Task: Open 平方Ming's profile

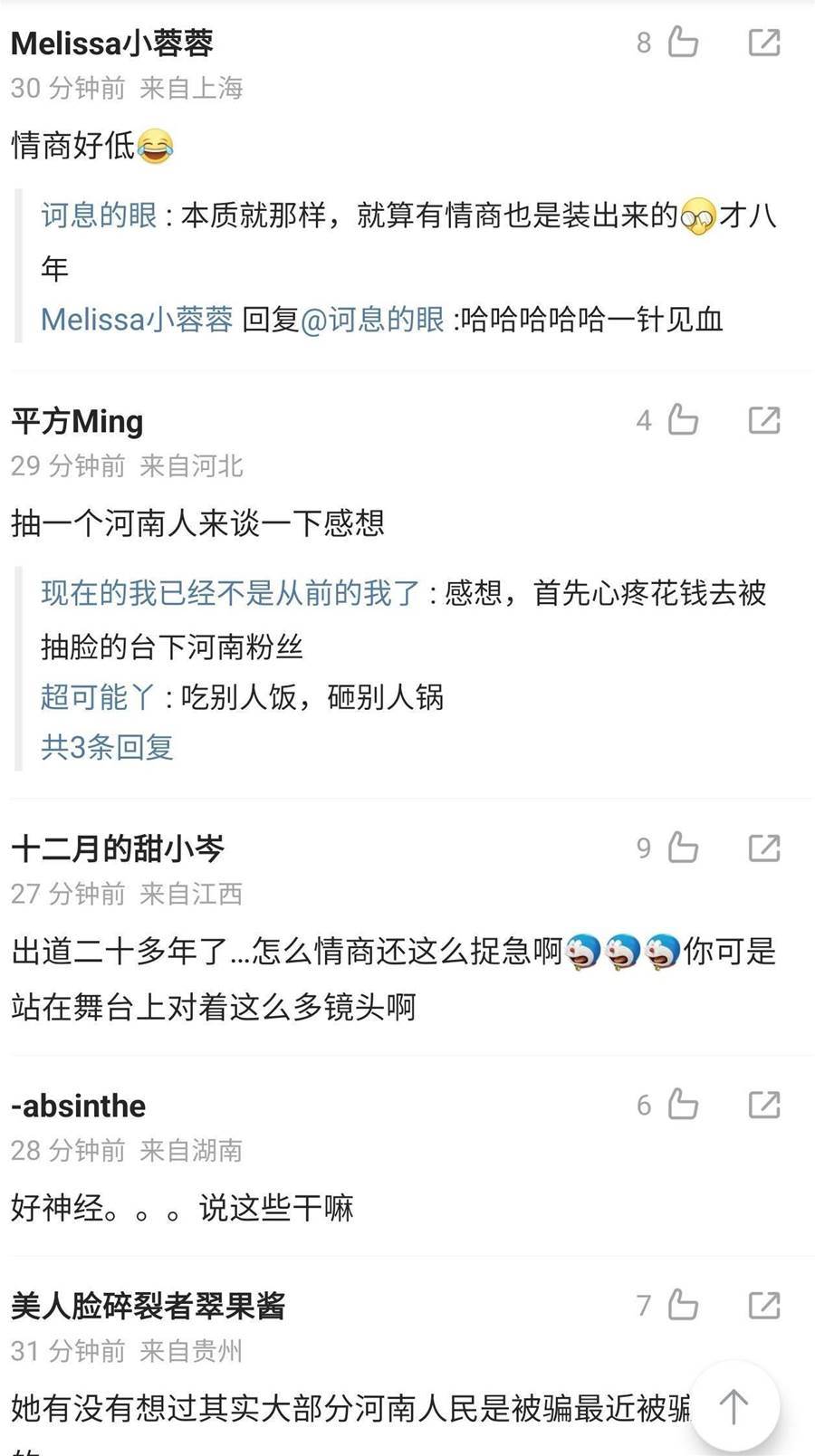Action: pyautogui.click(x=77, y=421)
